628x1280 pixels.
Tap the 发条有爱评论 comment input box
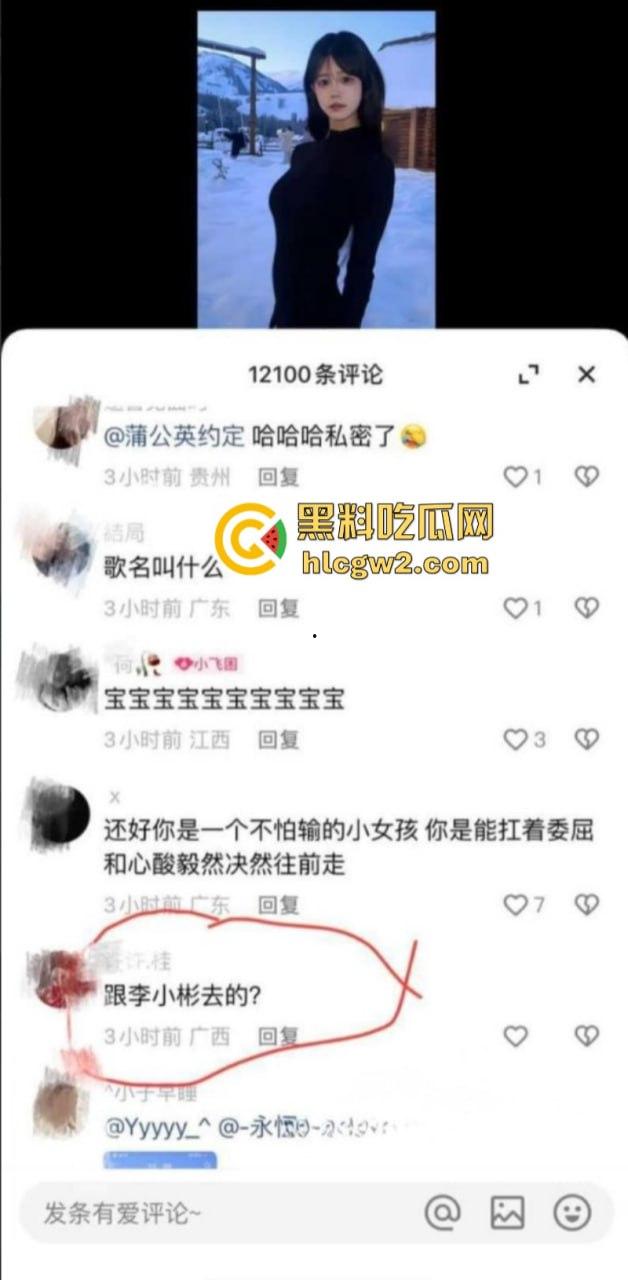(x=200, y=1214)
